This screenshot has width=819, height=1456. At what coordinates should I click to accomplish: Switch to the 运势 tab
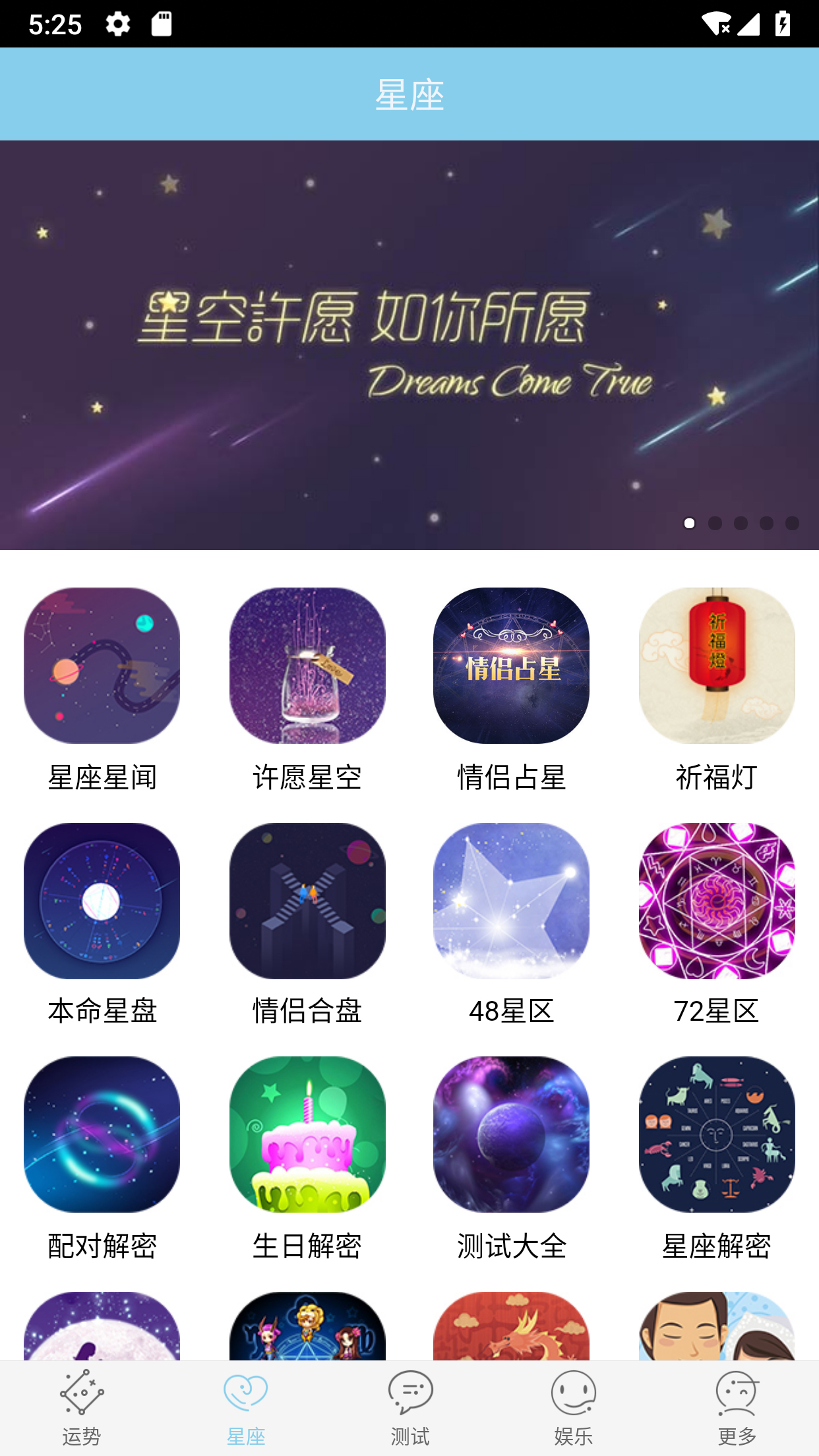(x=82, y=1407)
